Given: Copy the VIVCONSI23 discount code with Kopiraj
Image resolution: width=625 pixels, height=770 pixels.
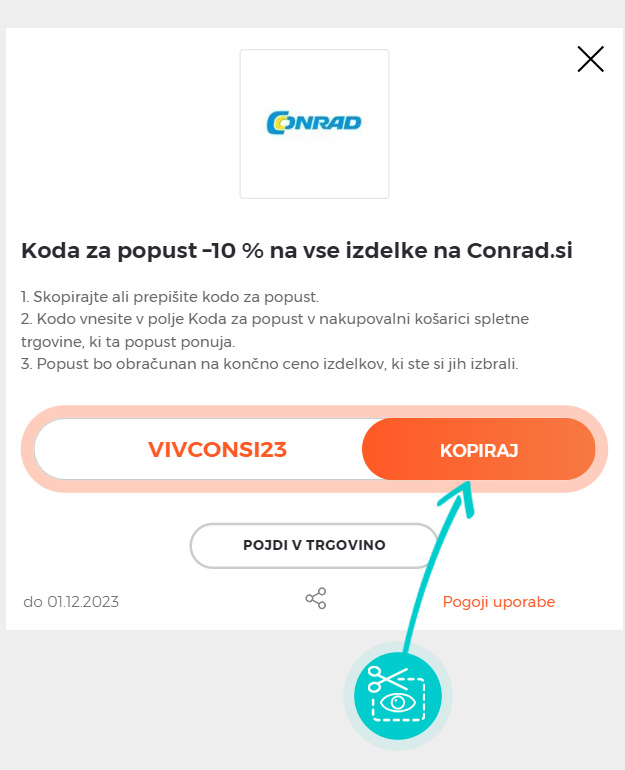Looking at the screenshot, I should click(479, 449).
